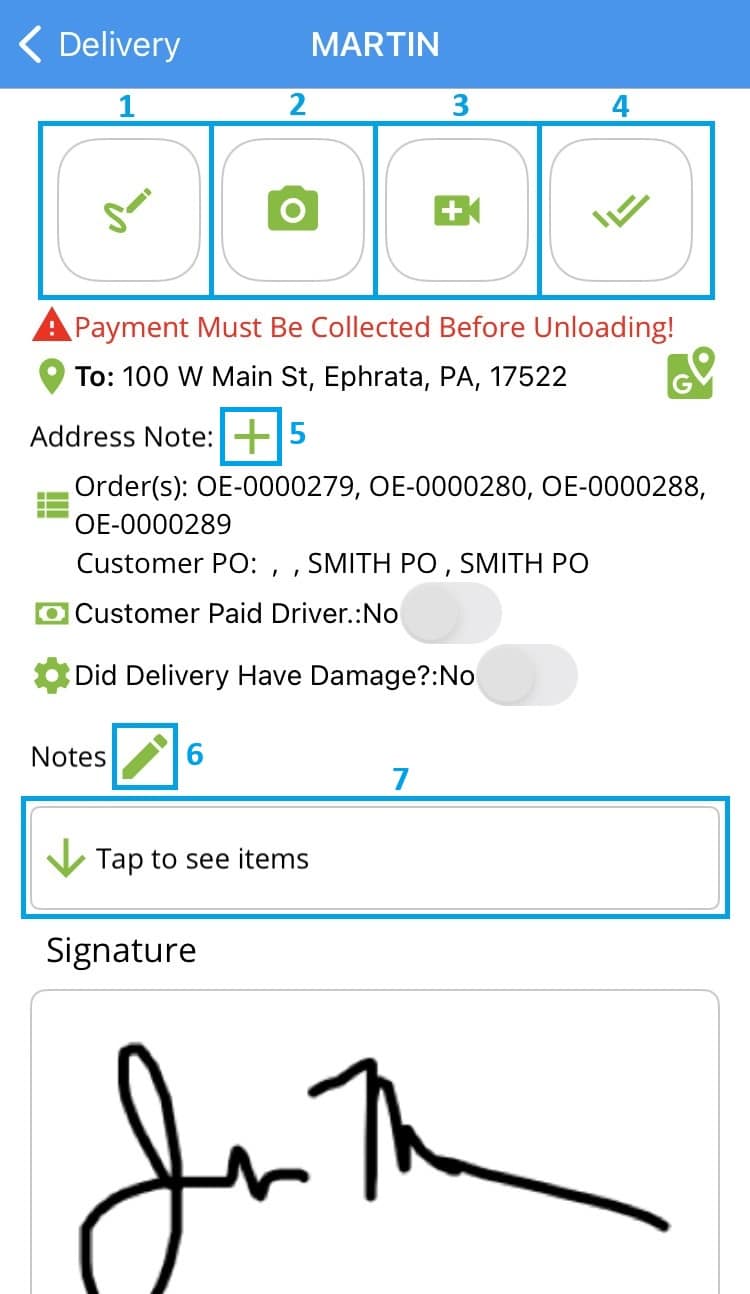The image size is (750, 1294).
Task: Tap the signature box
Action: (x=375, y=1141)
